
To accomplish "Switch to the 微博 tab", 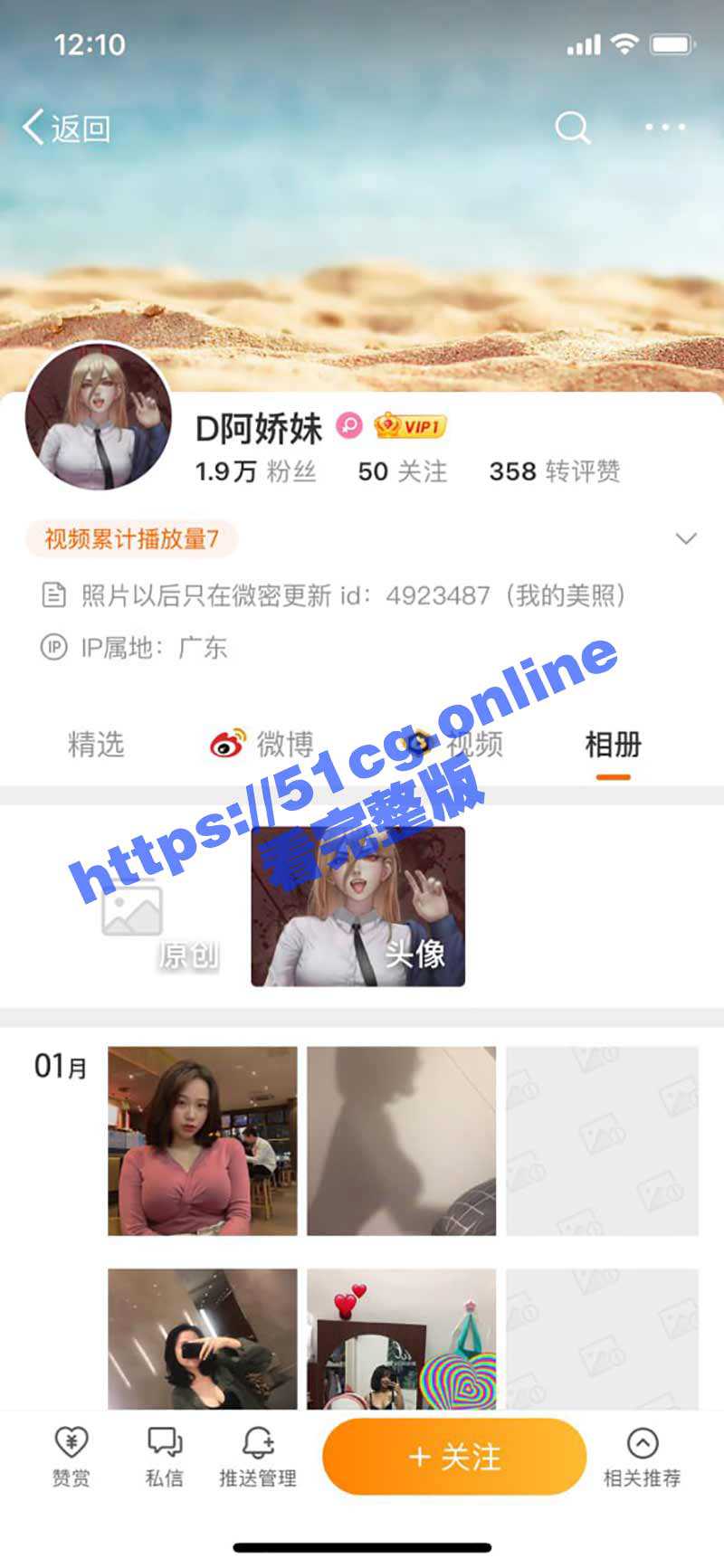I will coord(262,745).
